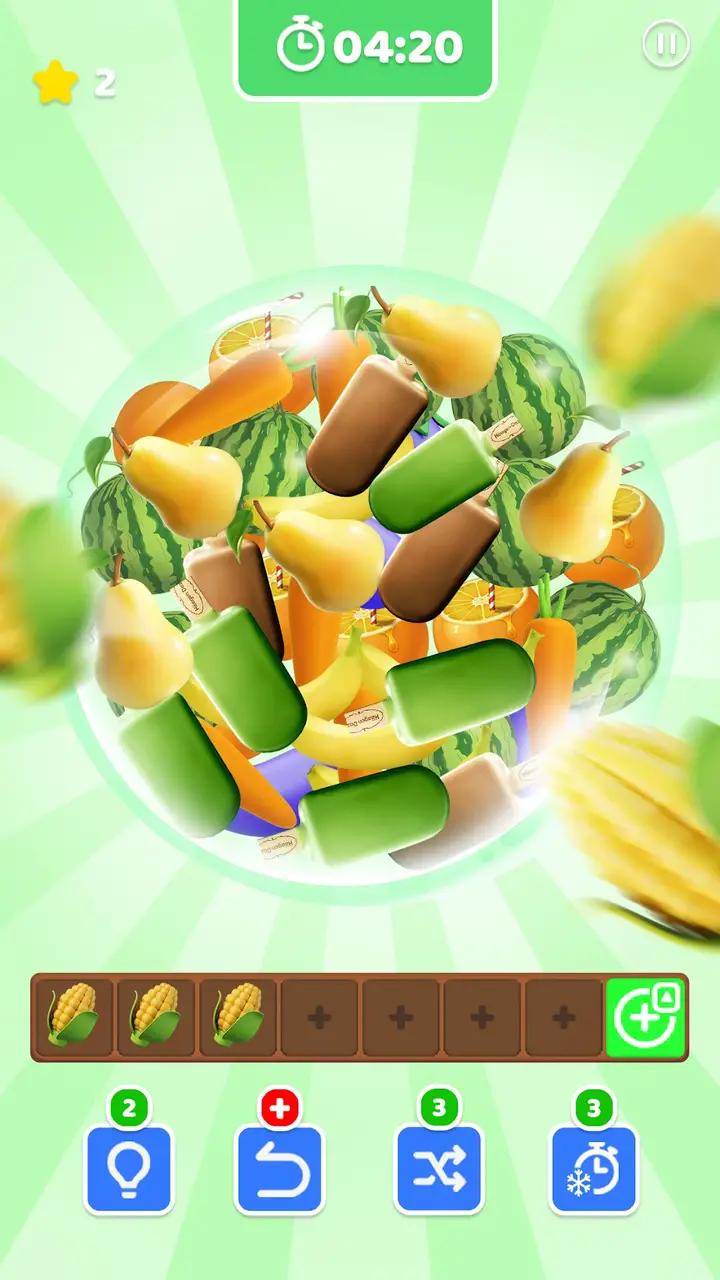Undo the last move

click(x=279, y=1168)
